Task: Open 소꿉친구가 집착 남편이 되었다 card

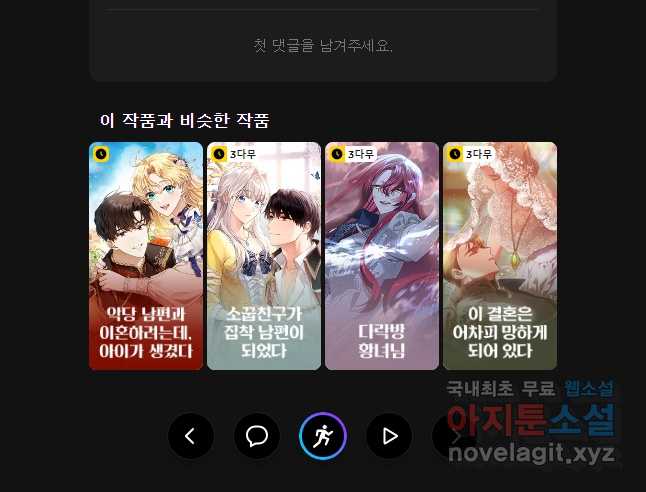Action: tap(264, 256)
